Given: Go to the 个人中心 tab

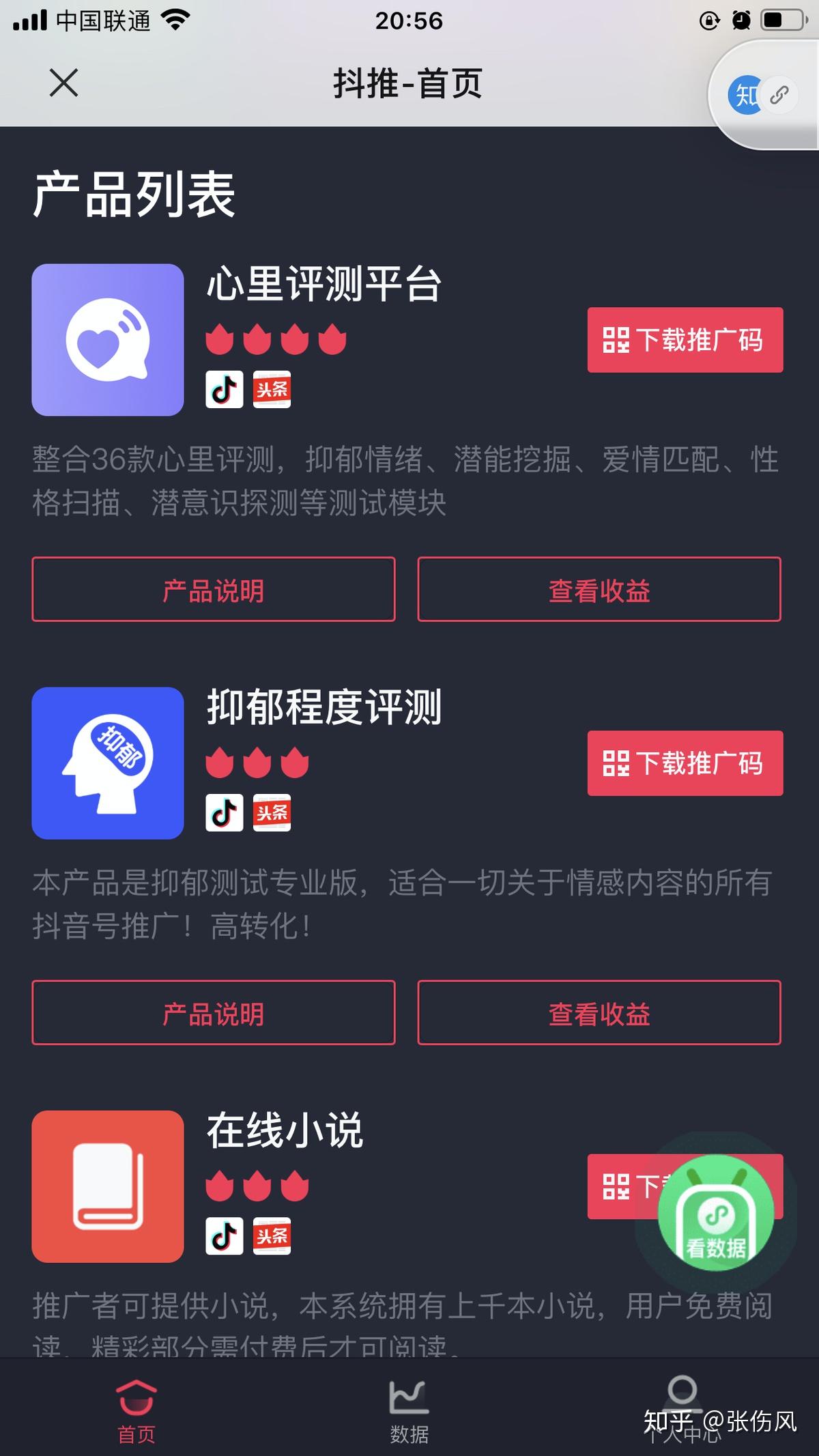Looking at the screenshot, I should [682, 1411].
